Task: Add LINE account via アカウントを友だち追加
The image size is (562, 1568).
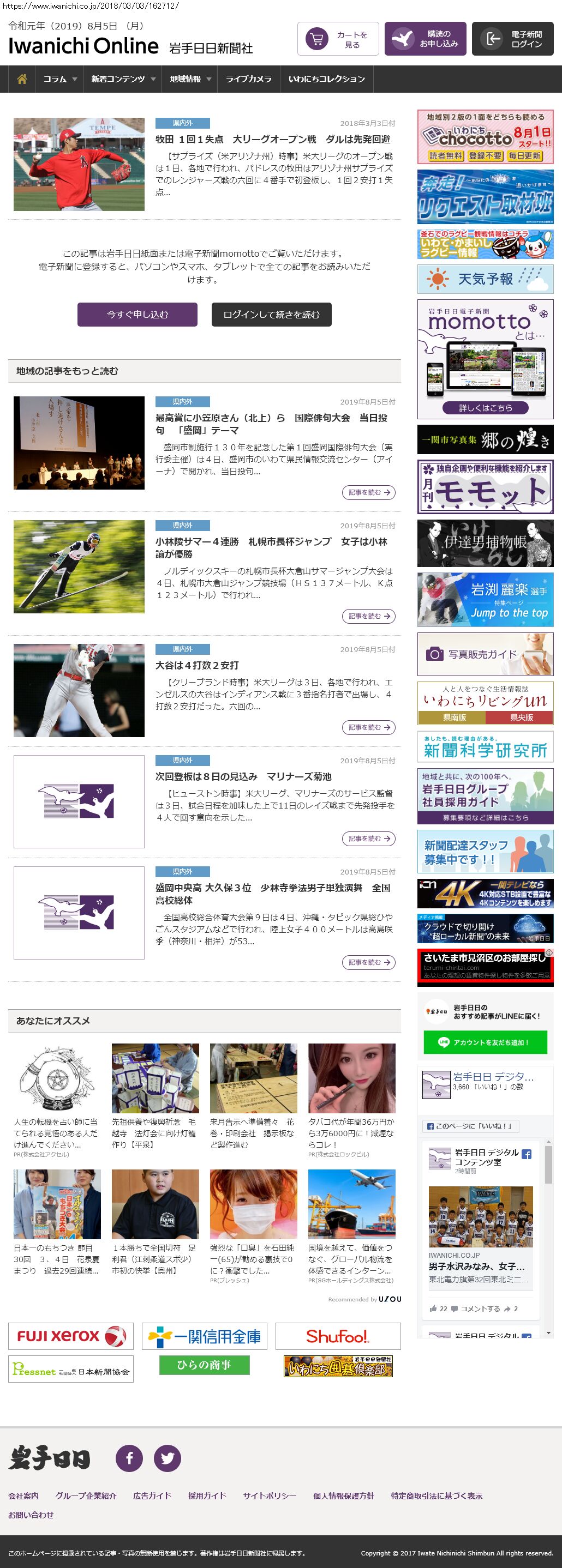Action: tap(485, 1042)
